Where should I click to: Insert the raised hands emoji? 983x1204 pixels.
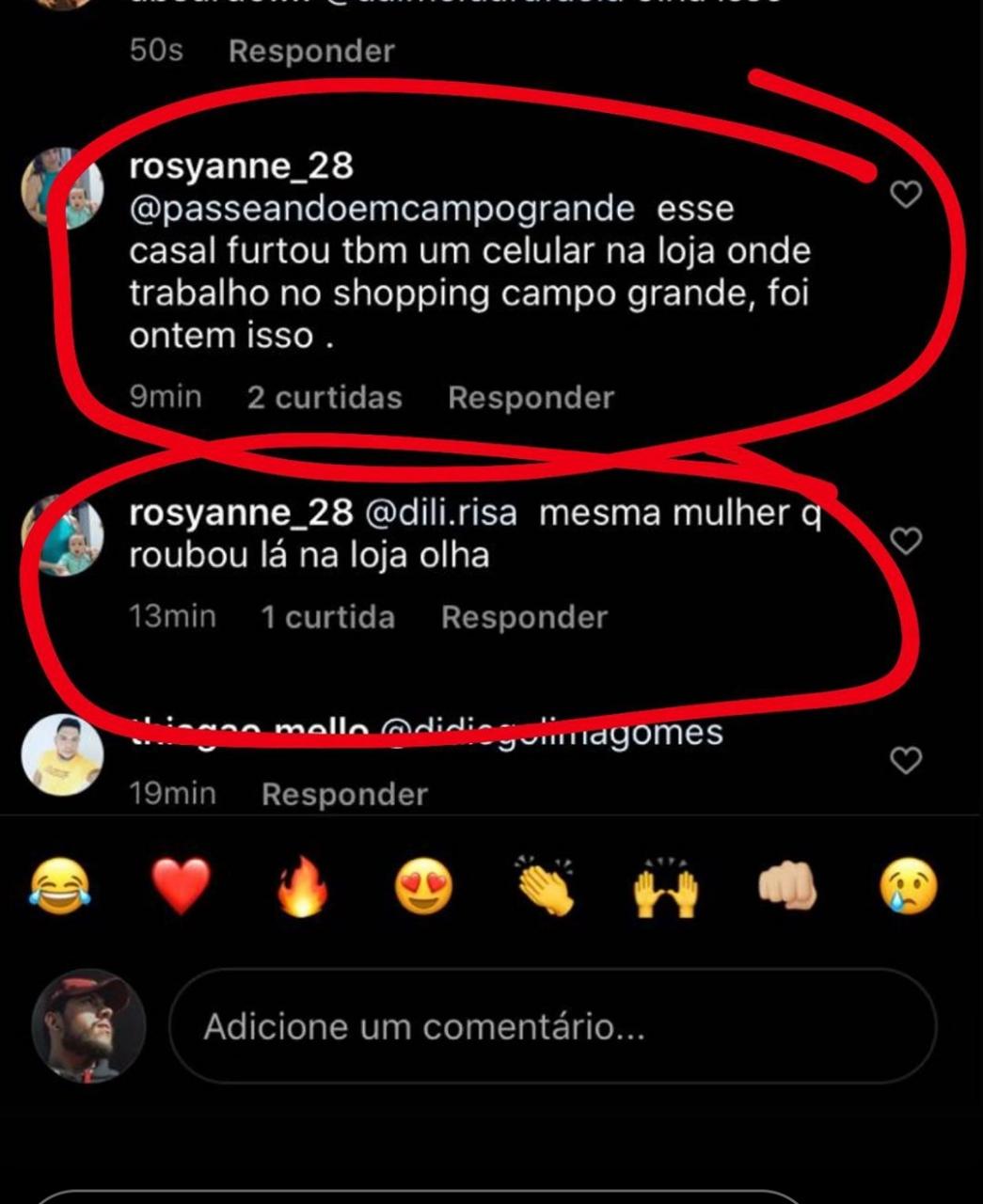665,887
